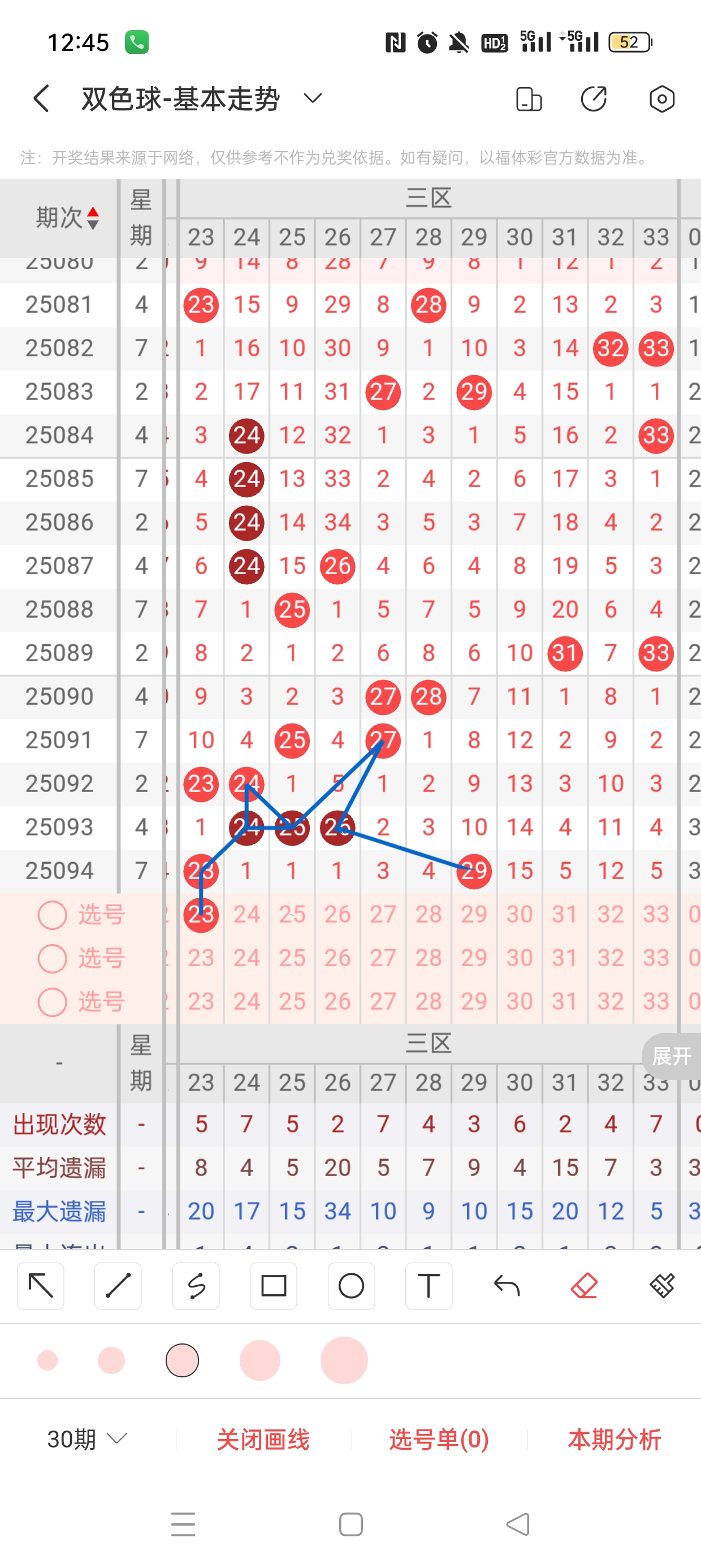The width and height of the screenshot is (701, 1568).
Task: Open chart settings hexagon icon
Action: tap(661, 98)
